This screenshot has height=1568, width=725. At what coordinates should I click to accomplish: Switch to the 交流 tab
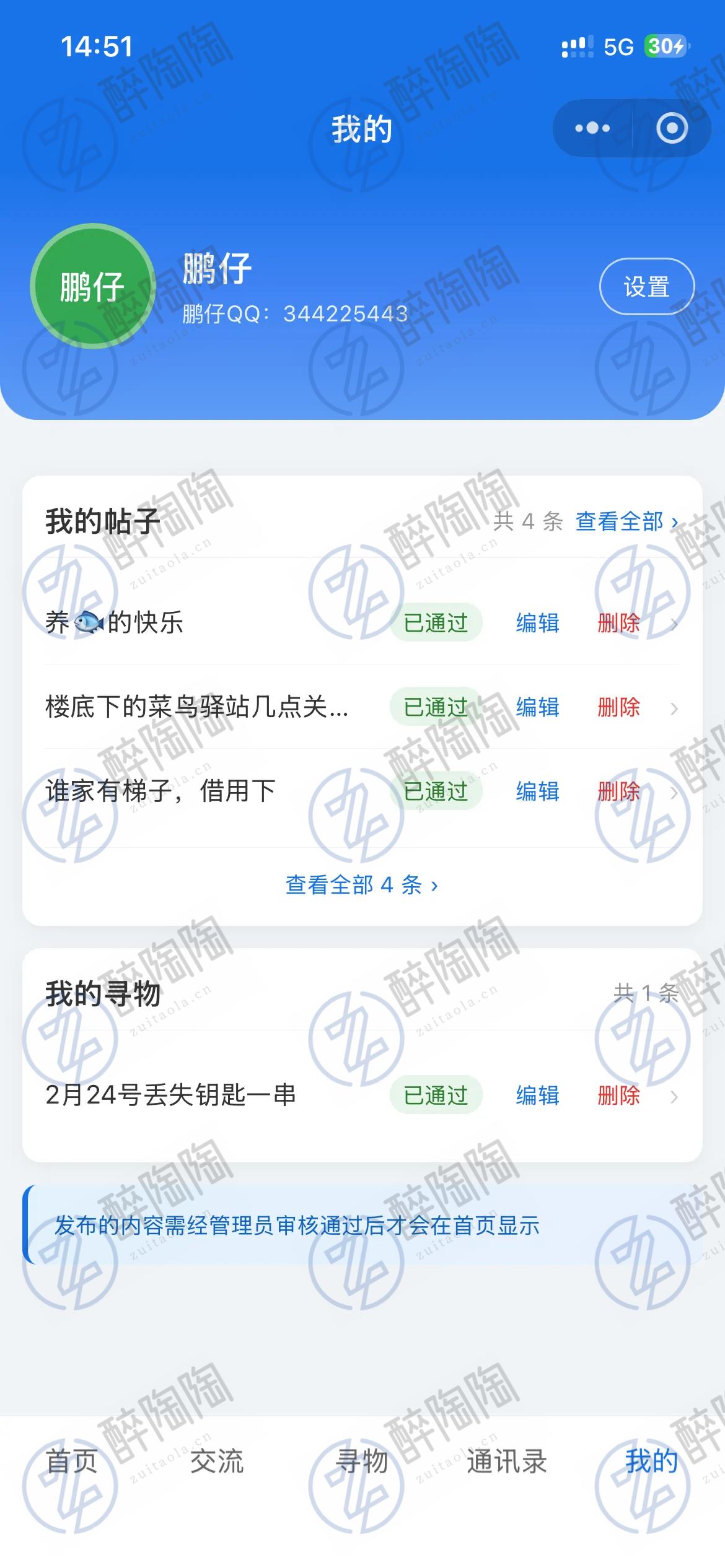217,1461
